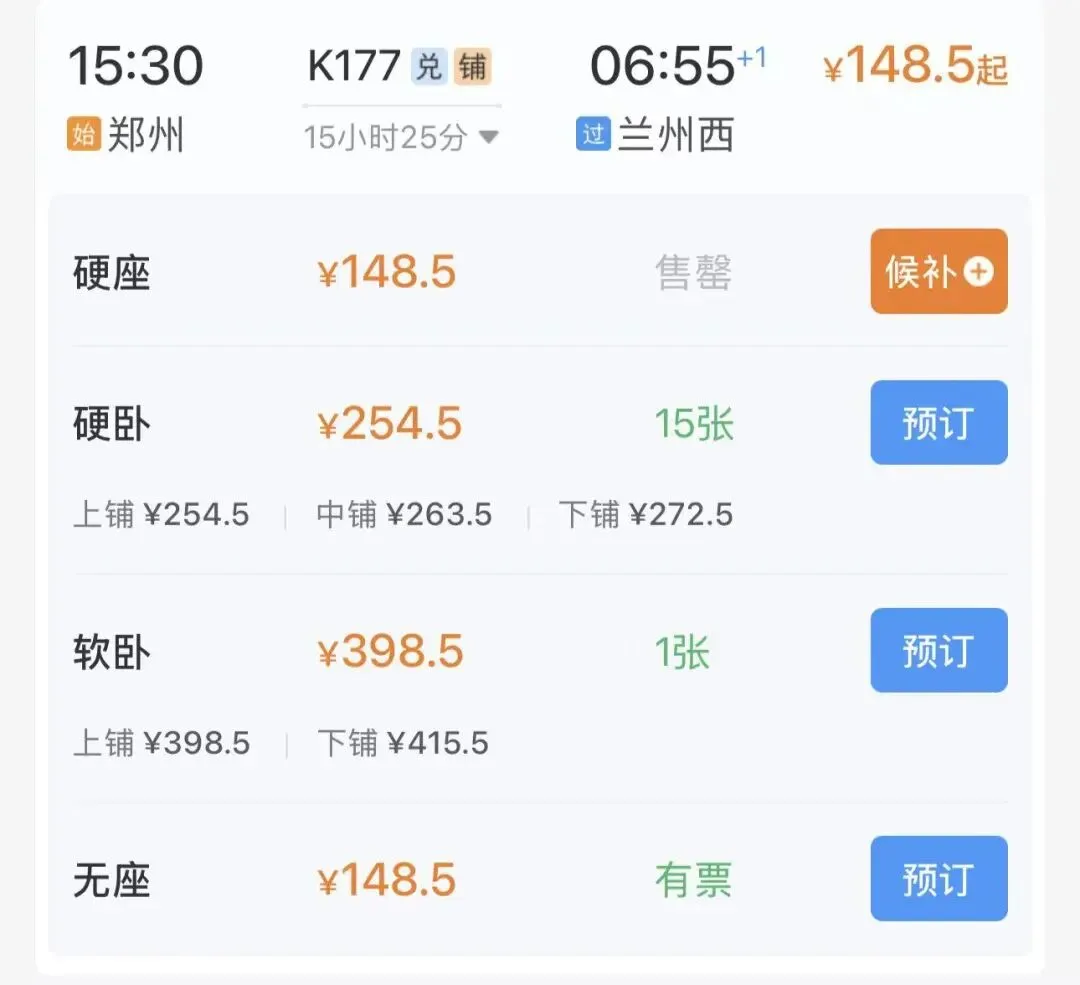Viewport: 1080px width, 985px height.
Task: Tap 候补 button for 硬座
Action: click(x=938, y=272)
